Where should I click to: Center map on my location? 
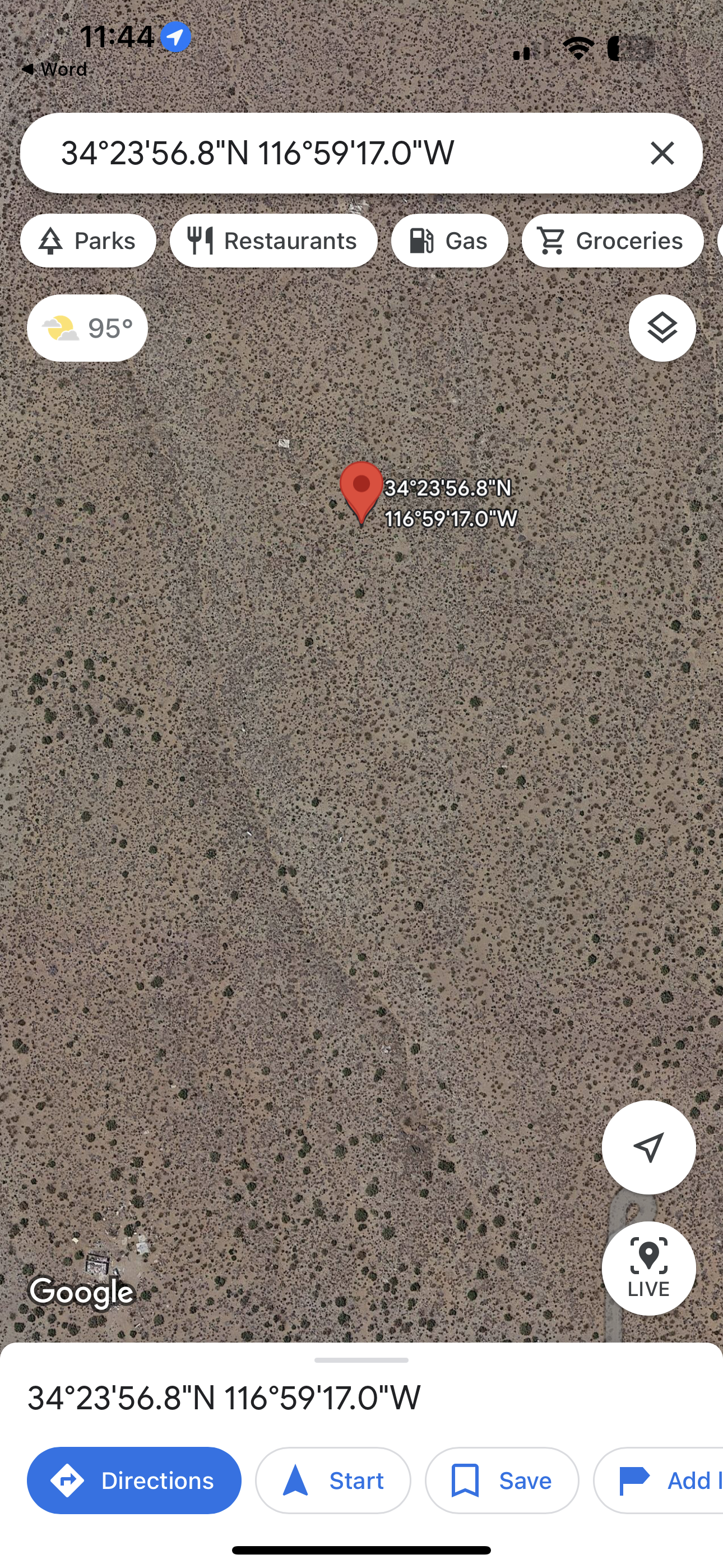pyautogui.click(x=648, y=1147)
